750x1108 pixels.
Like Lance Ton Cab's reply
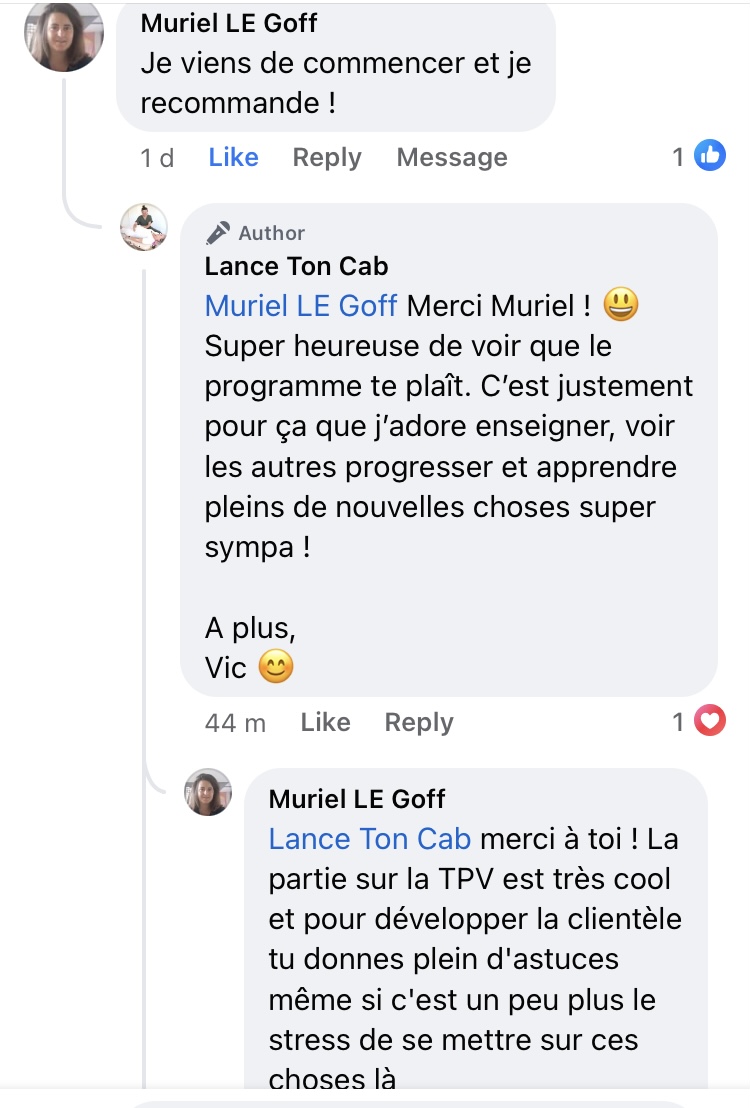point(325,722)
